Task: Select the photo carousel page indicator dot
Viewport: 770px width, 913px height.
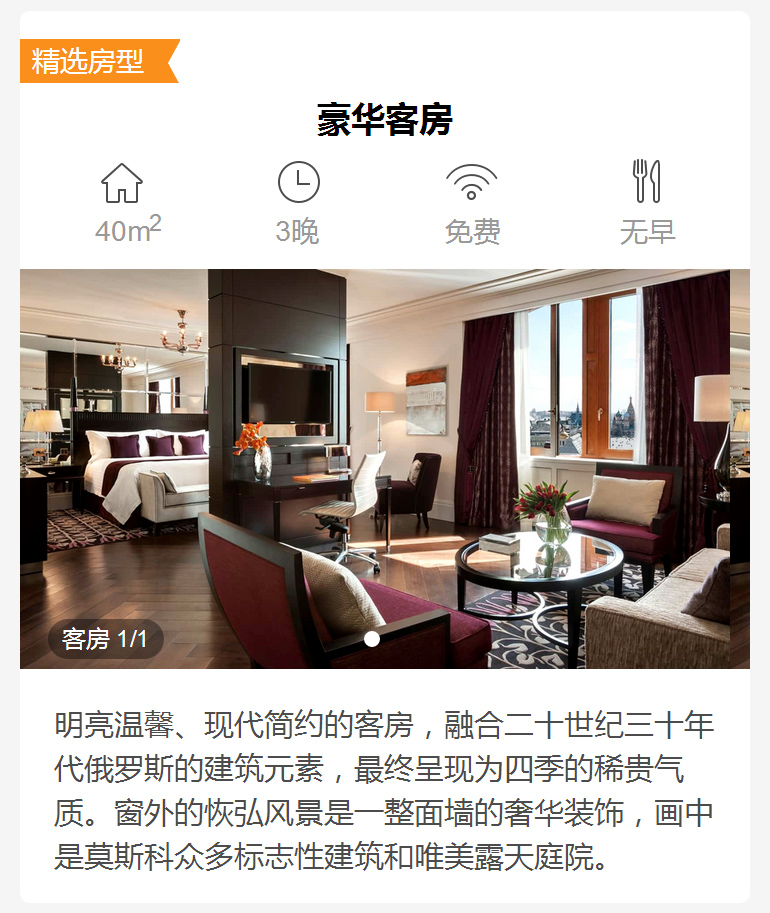Action: click(372, 639)
